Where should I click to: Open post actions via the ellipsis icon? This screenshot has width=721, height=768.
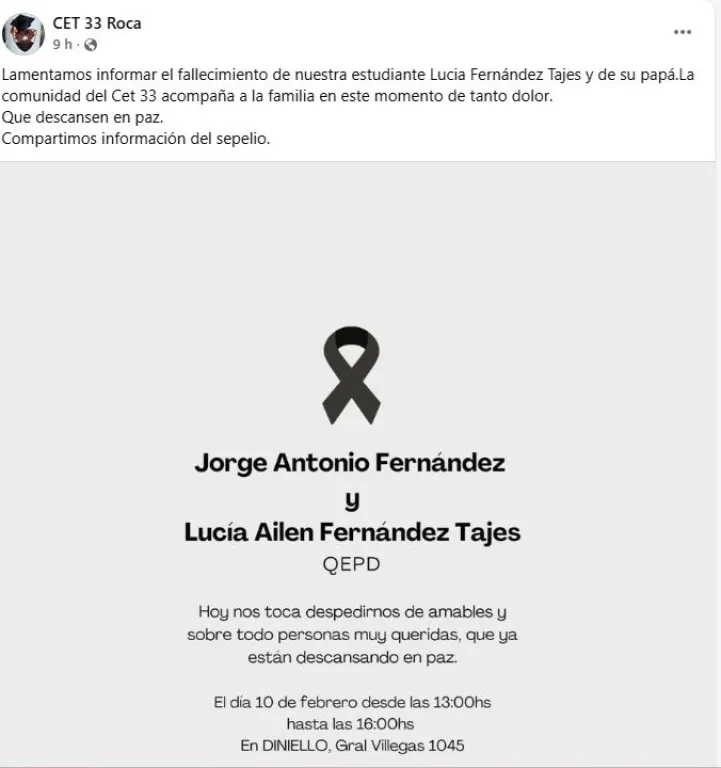pos(680,30)
